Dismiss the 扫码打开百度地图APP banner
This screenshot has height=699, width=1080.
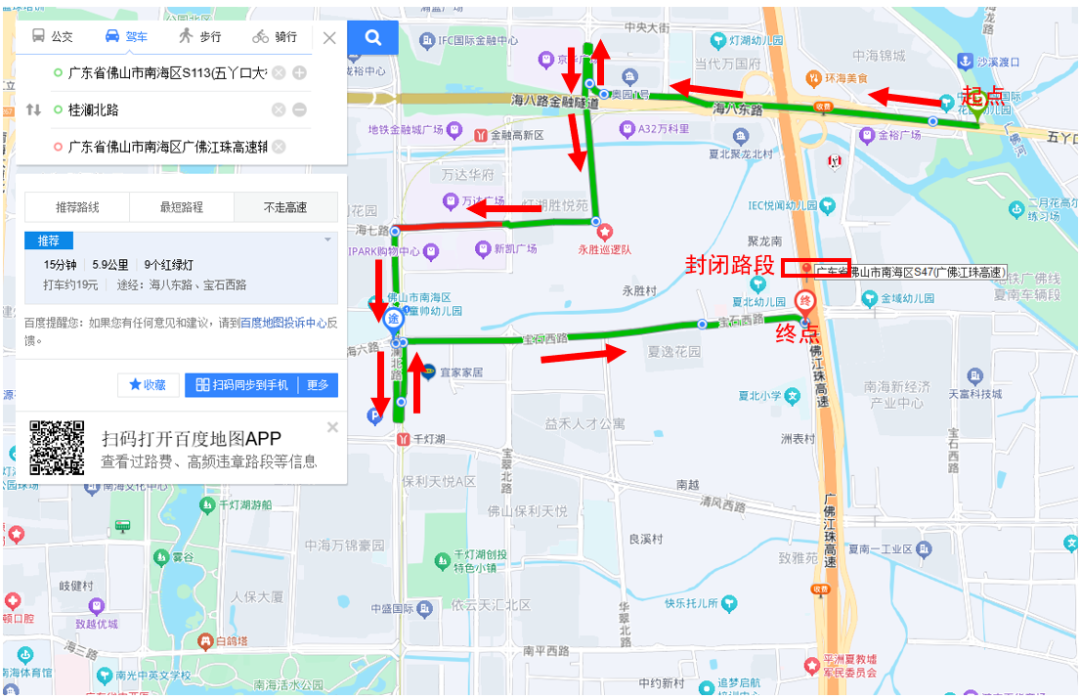[333, 427]
